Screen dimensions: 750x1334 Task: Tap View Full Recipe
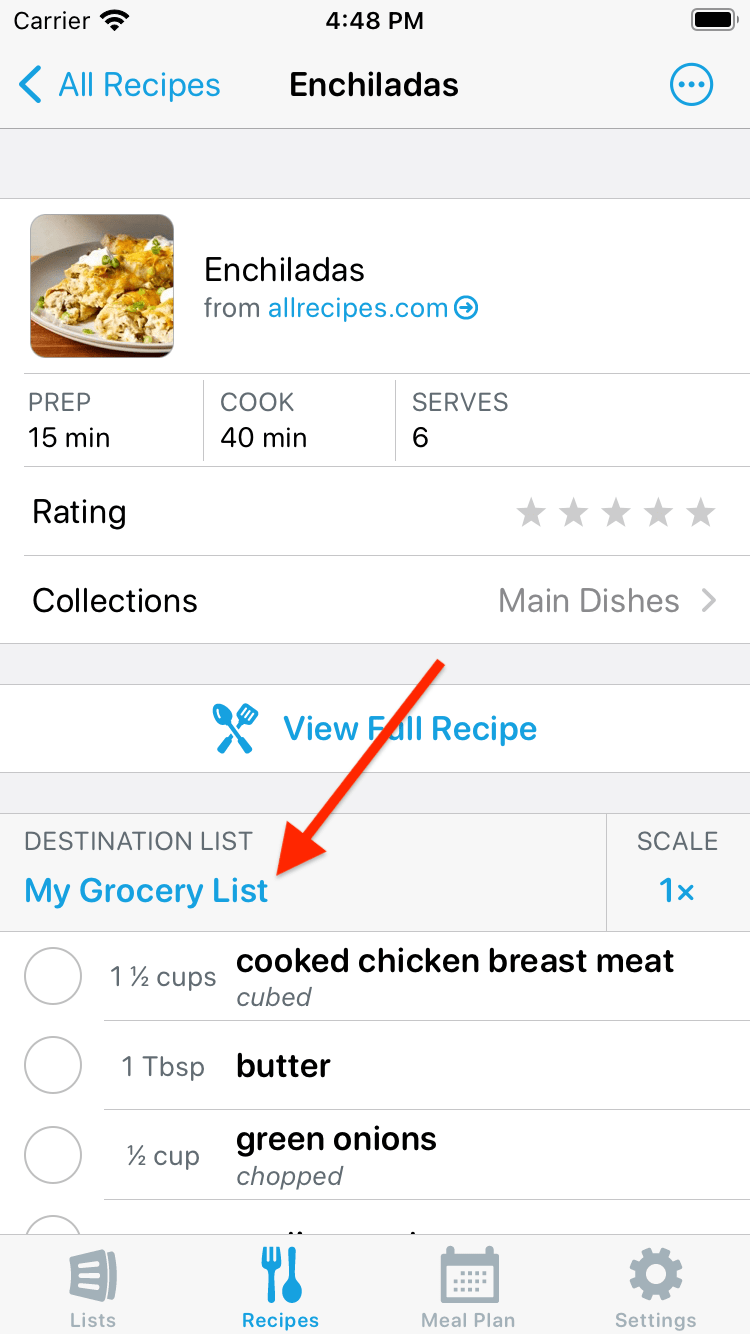[375, 728]
